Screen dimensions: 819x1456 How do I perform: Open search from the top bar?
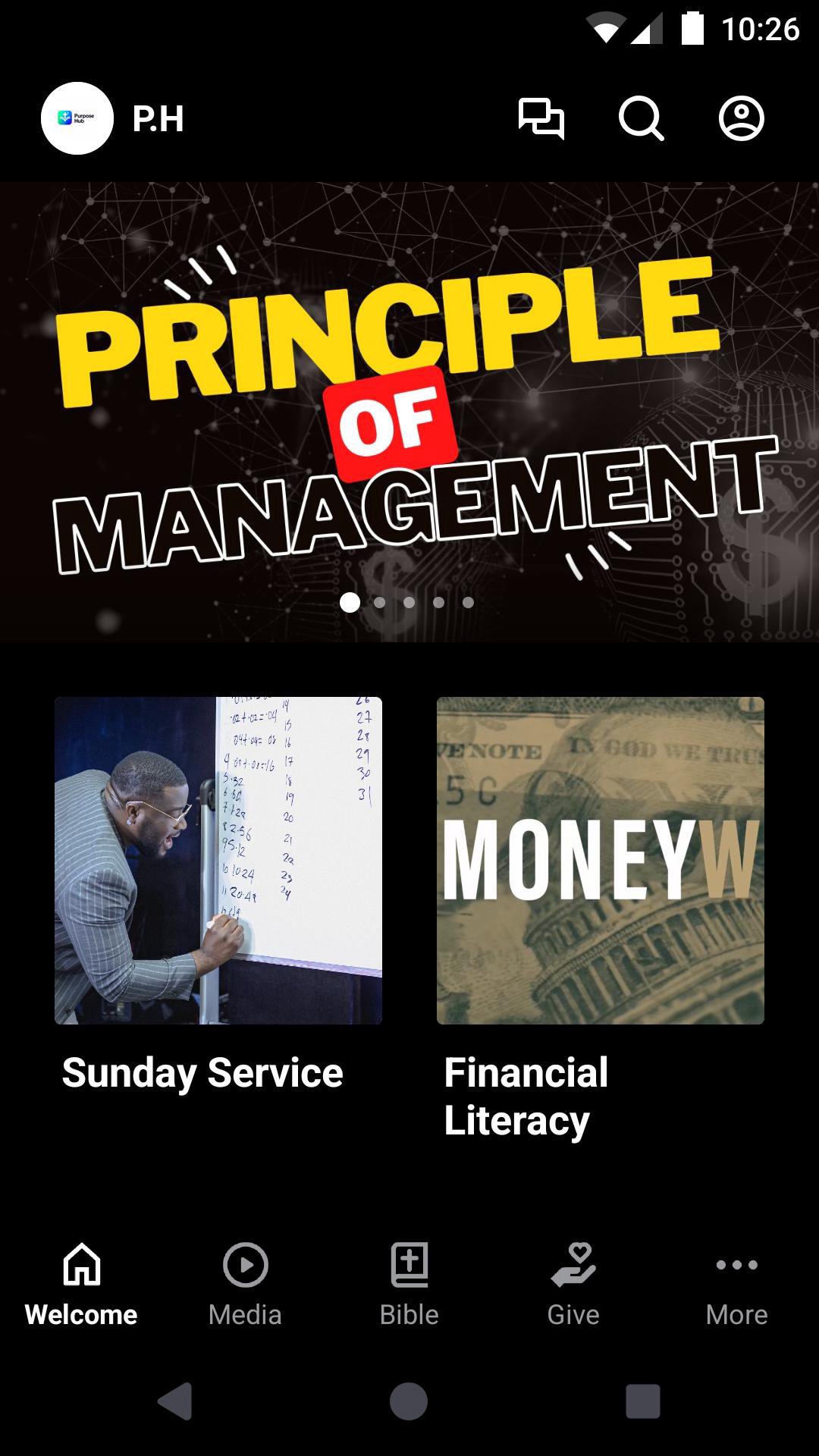(641, 119)
